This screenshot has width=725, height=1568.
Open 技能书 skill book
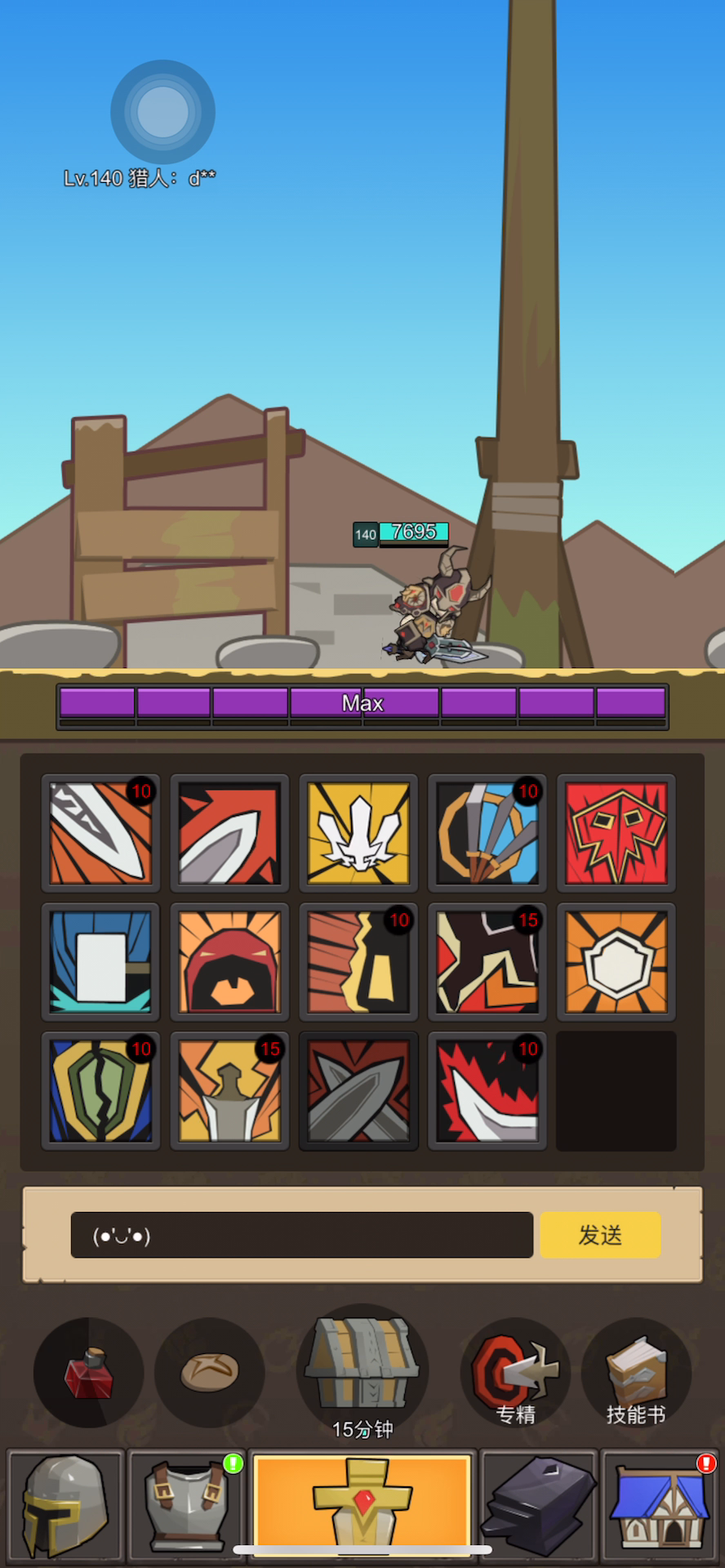(x=636, y=1372)
